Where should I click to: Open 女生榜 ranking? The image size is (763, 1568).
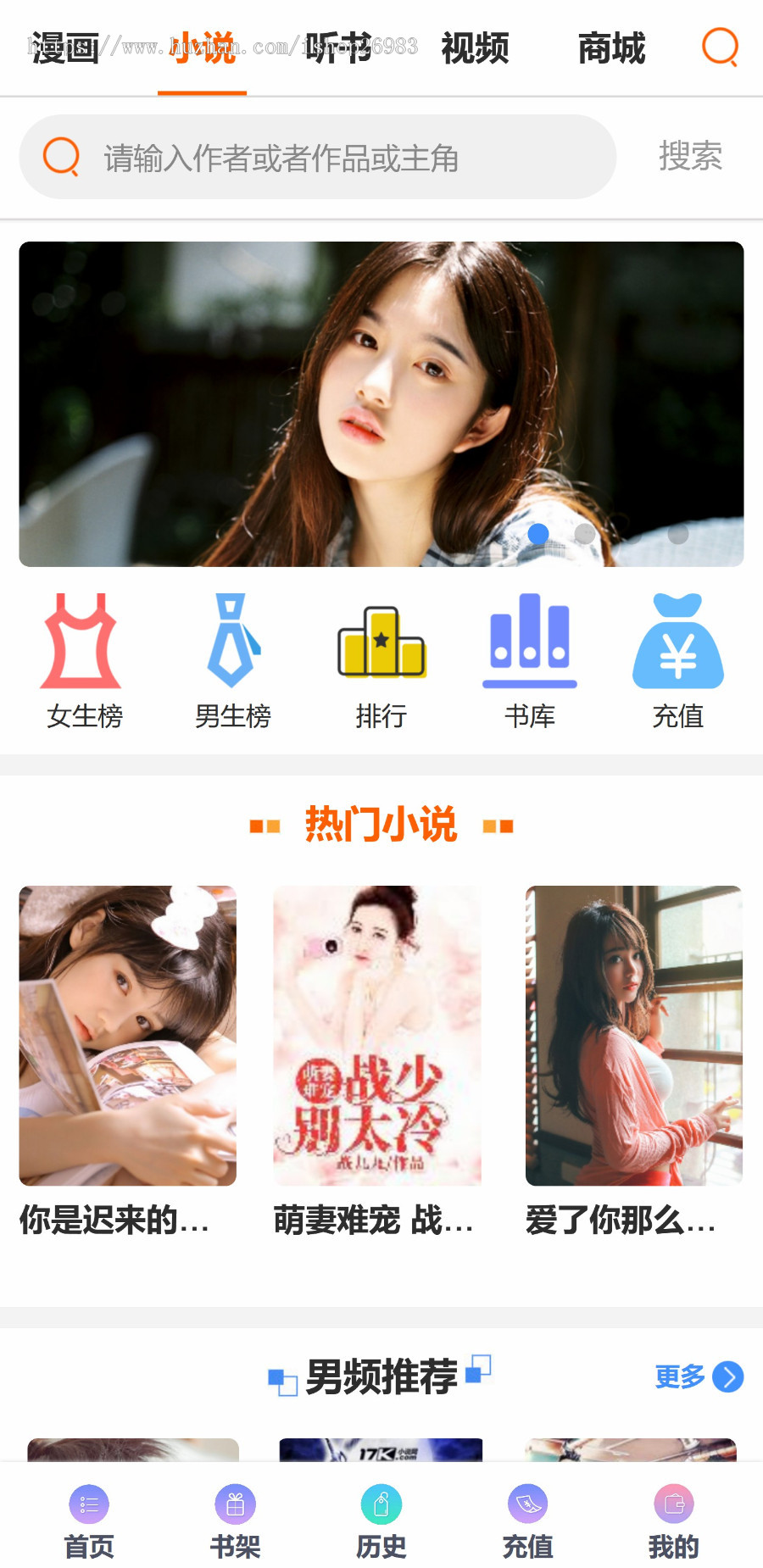click(x=84, y=661)
